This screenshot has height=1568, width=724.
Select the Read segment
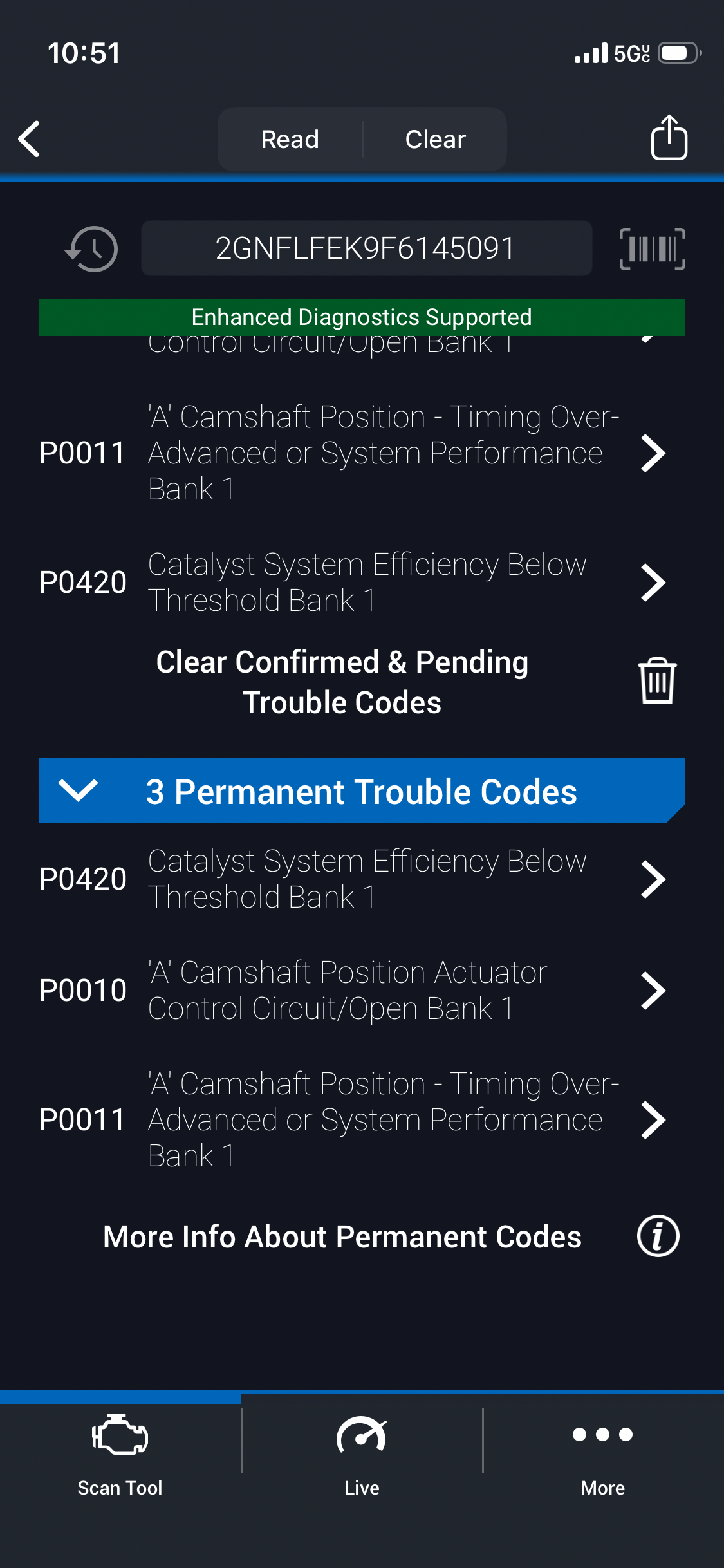290,139
